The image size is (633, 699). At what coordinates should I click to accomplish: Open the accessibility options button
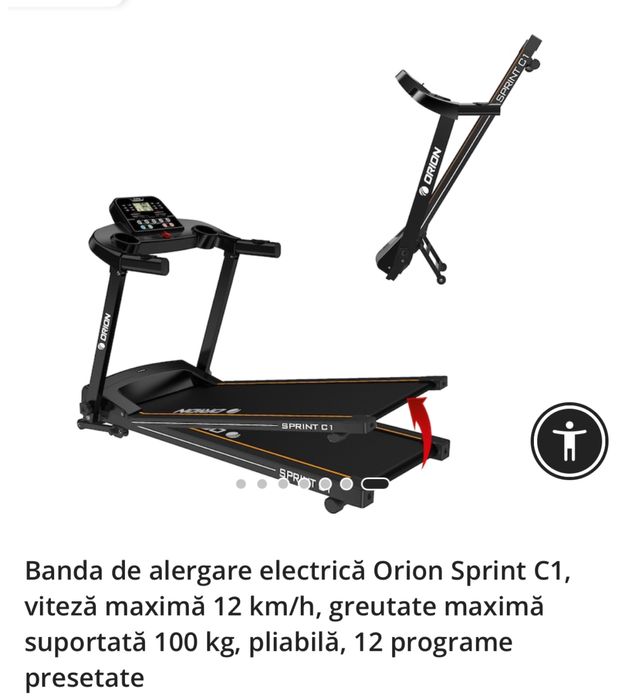(569, 439)
